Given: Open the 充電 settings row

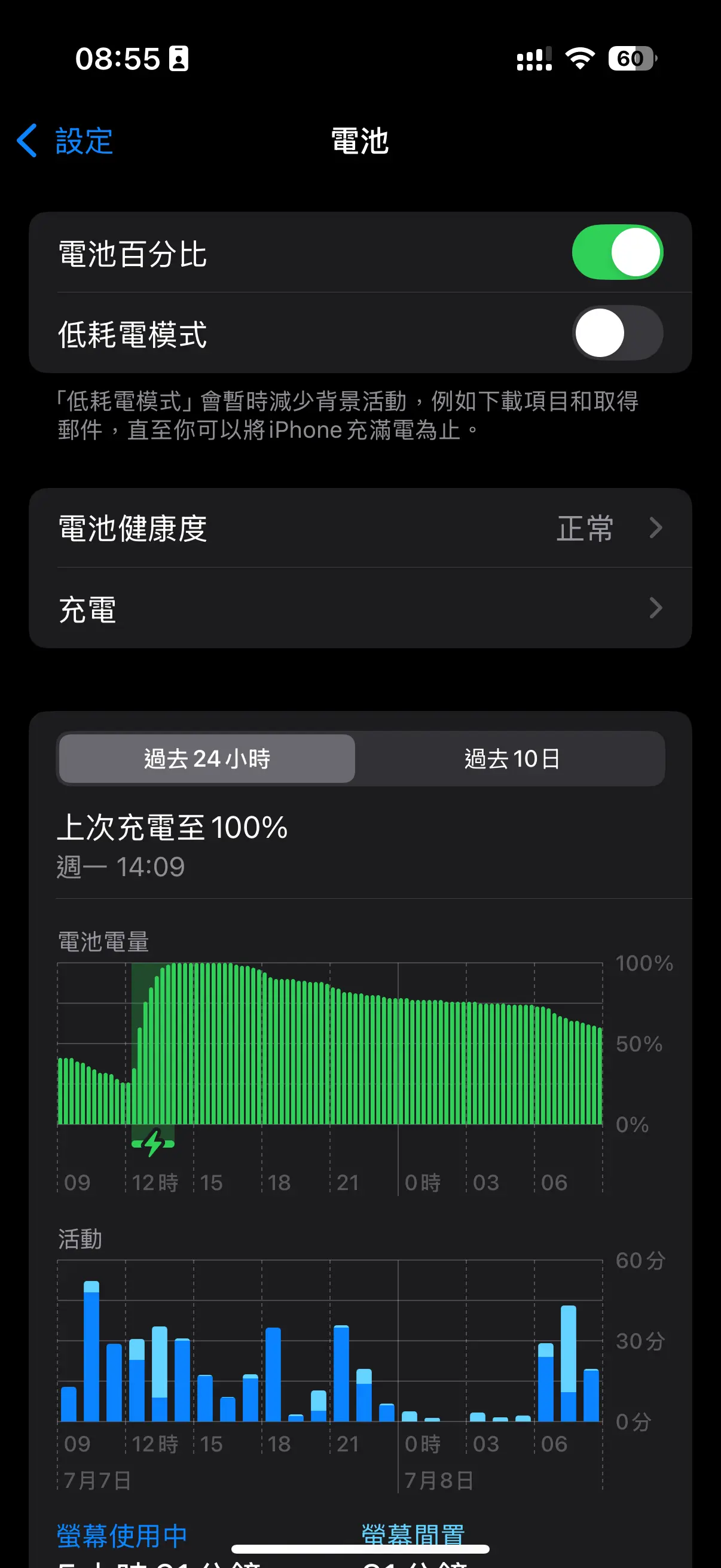Looking at the screenshot, I should 360,608.
